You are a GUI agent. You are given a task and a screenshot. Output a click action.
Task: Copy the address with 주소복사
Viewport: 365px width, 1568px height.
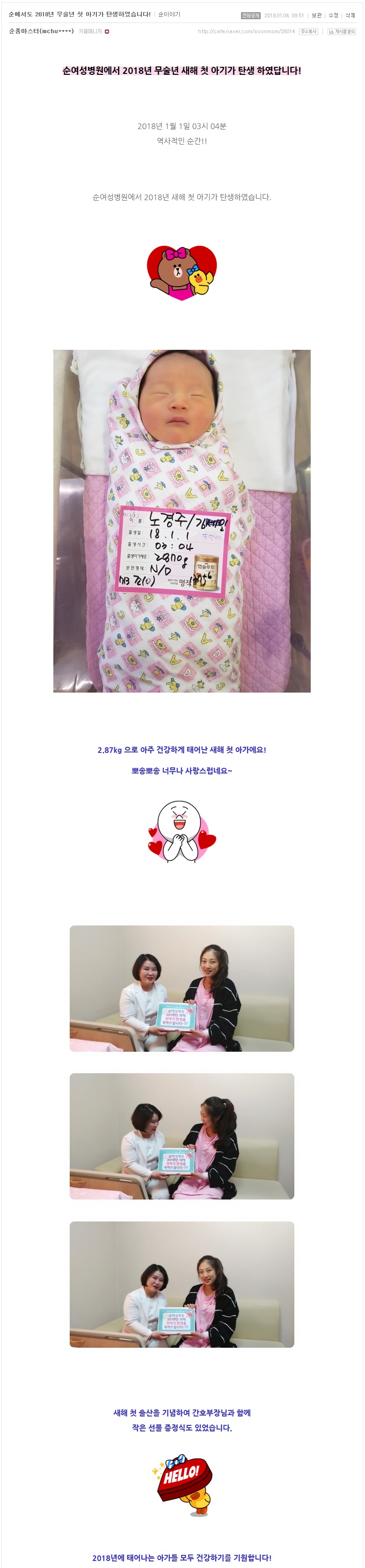308,32
